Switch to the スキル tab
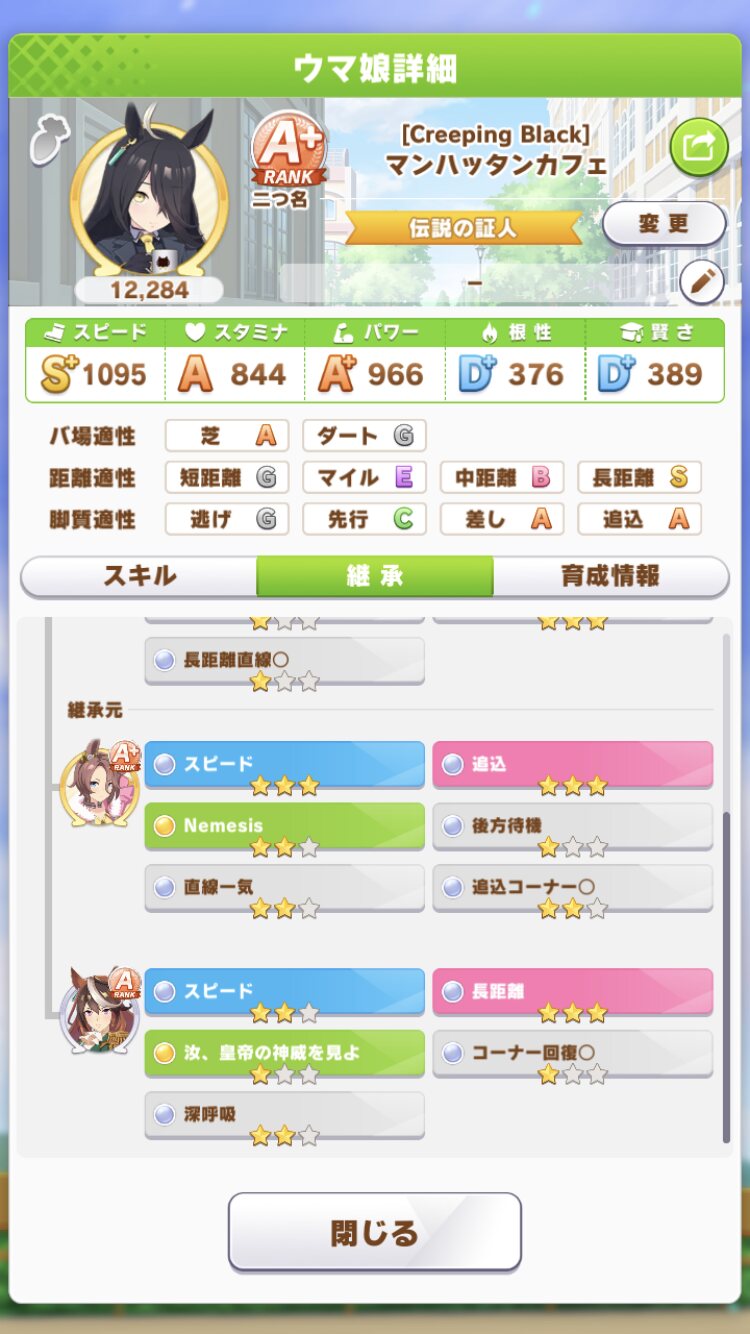750x1334 pixels. [139, 576]
